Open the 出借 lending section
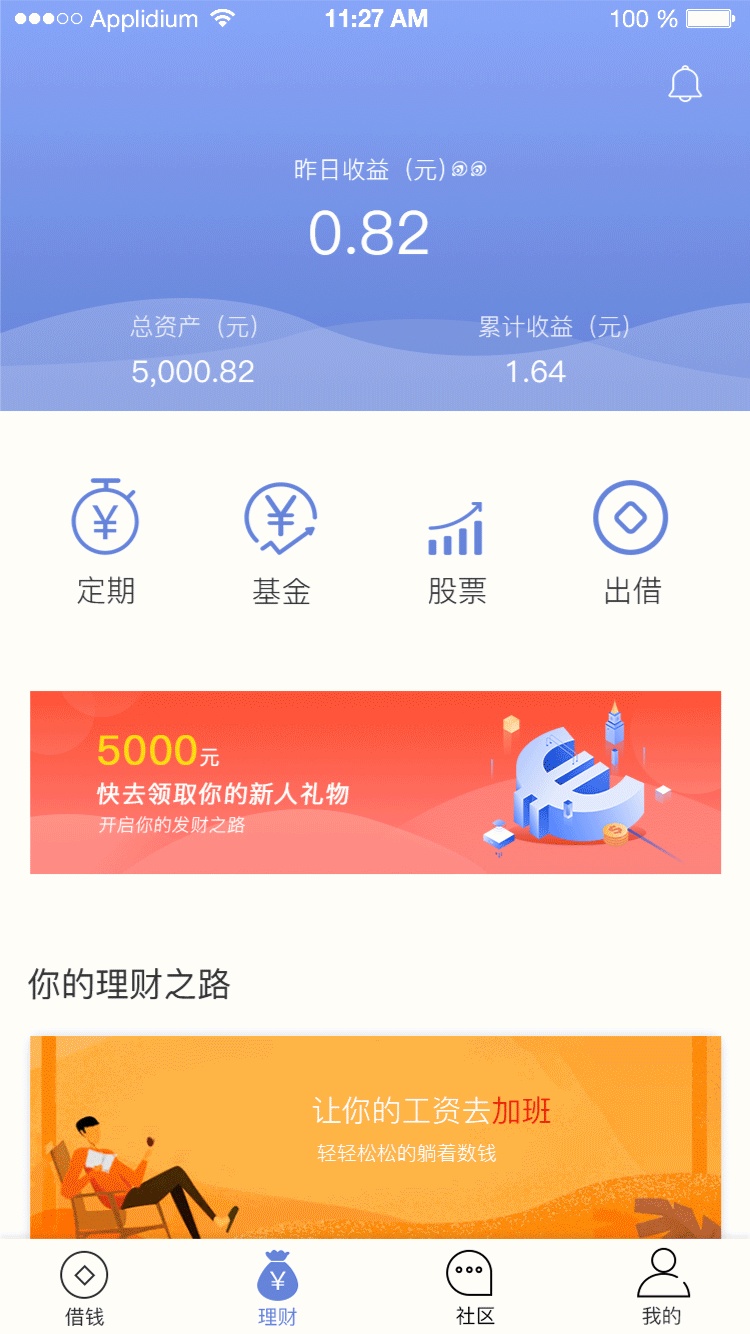 (x=631, y=542)
